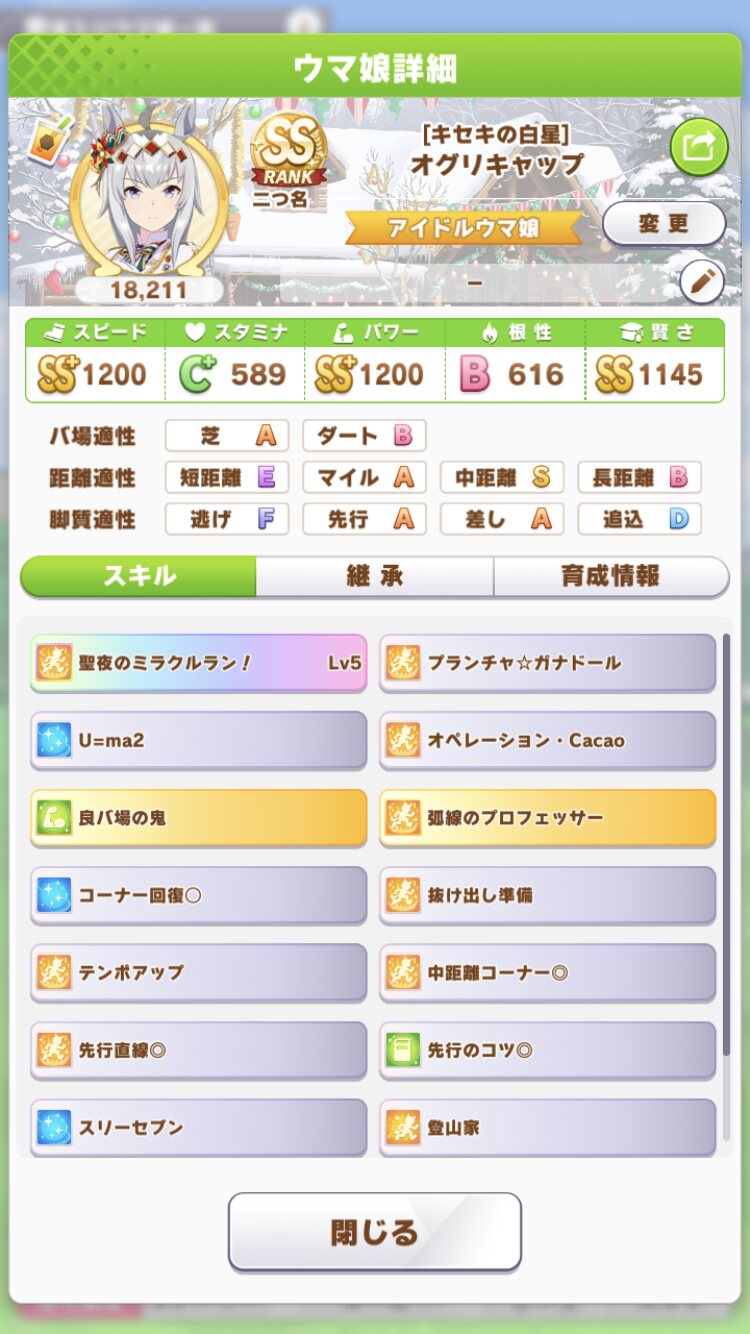Tap the 変更 button
750x1334 pixels.
click(x=664, y=224)
